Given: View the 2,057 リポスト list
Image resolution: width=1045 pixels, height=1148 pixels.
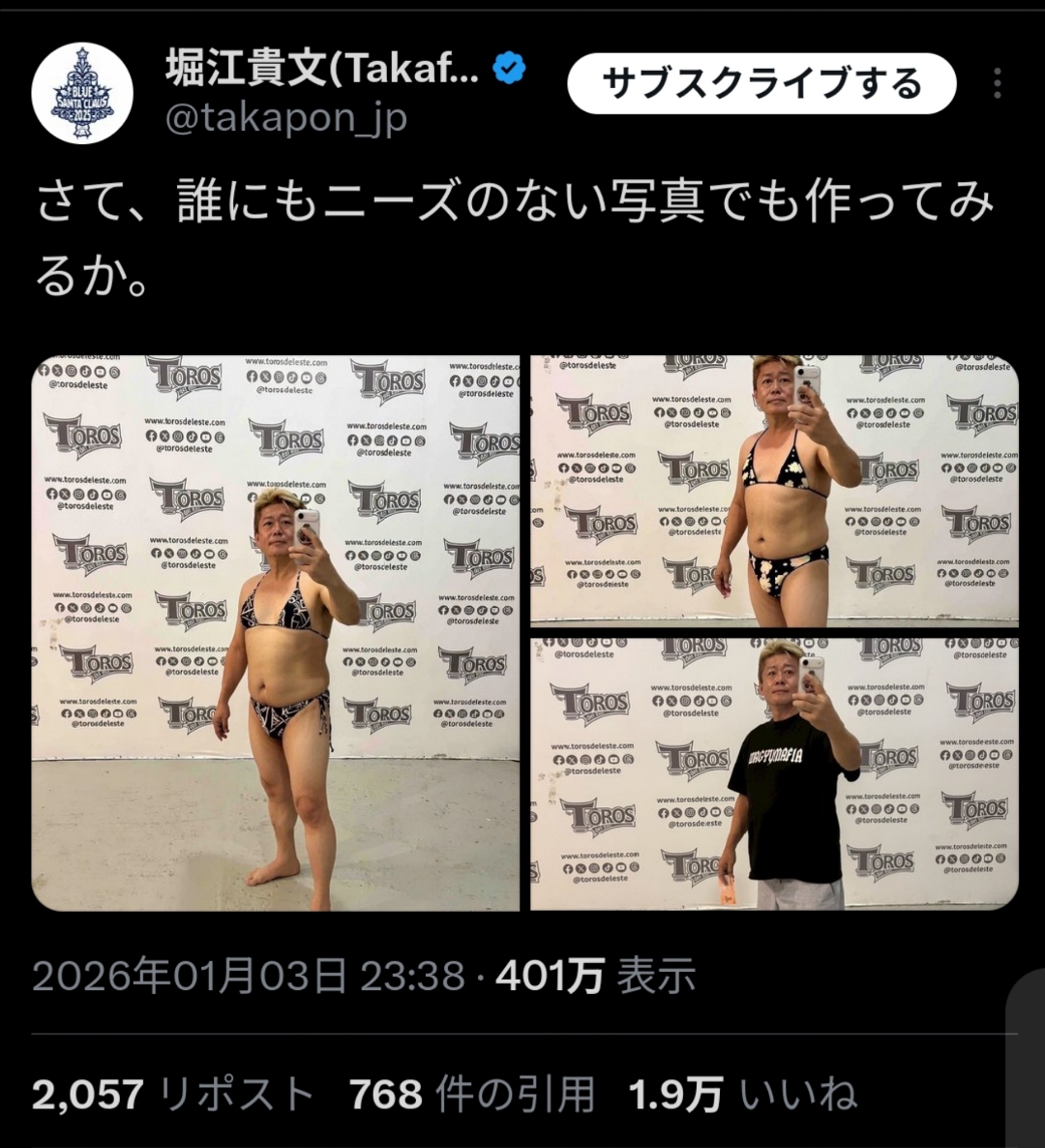Looking at the screenshot, I should click(x=174, y=1095).
